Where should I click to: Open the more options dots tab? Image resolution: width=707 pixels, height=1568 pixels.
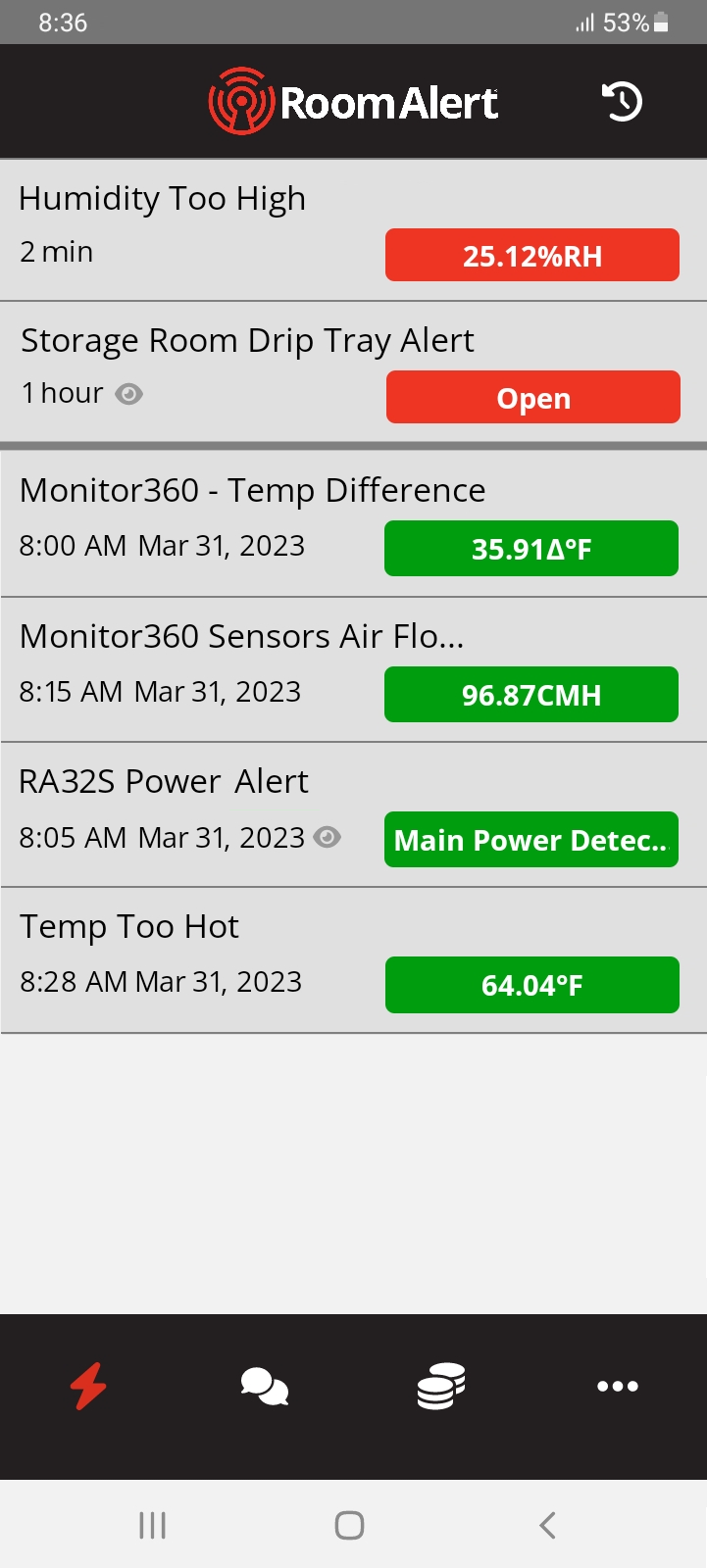point(618,1386)
